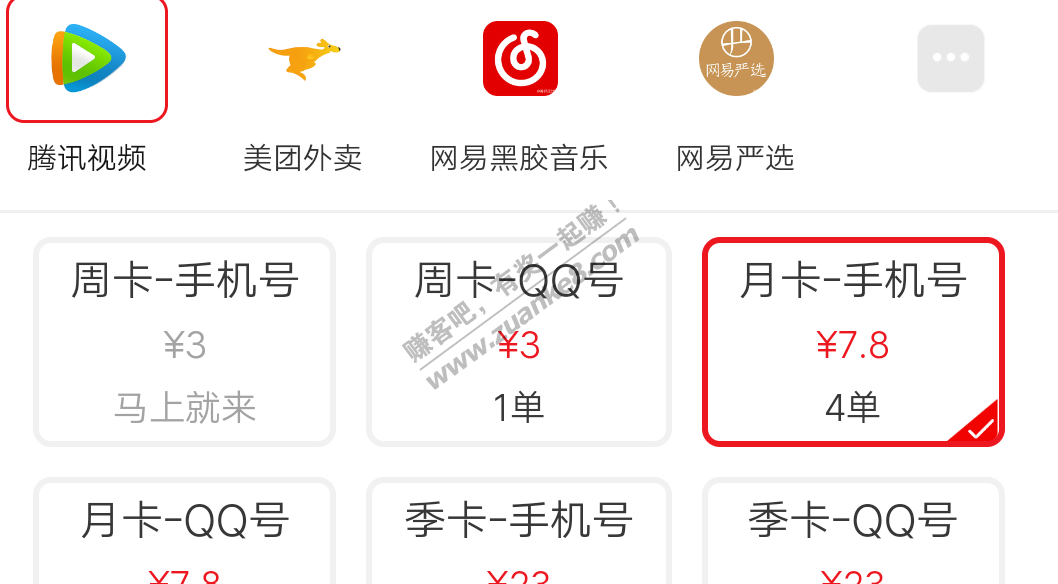The image size is (1058, 584).
Task: Switch to 美团外卖 service
Action: pos(303,60)
